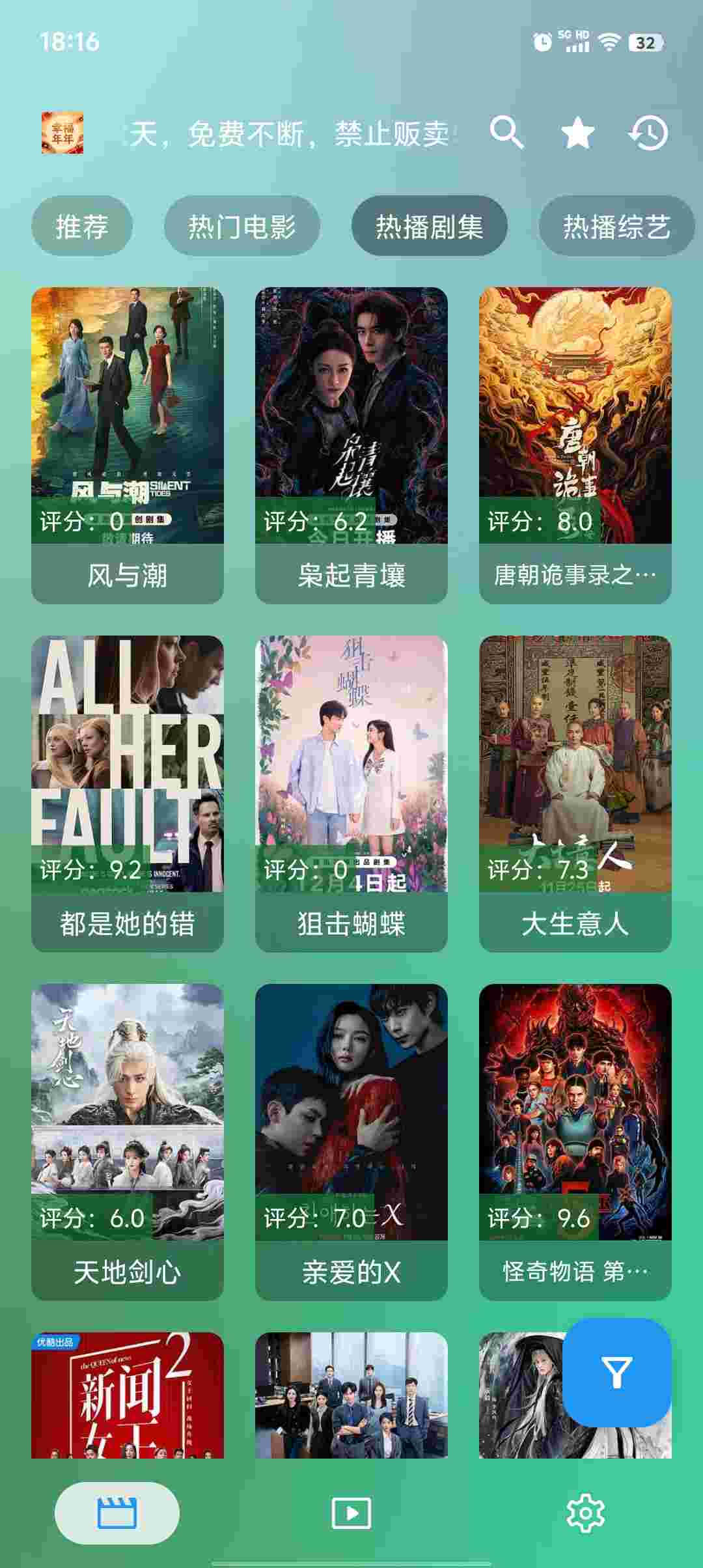This screenshot has width=703, height=1568.
Task: Open the settings gear tab
Action: (585, 1513)
